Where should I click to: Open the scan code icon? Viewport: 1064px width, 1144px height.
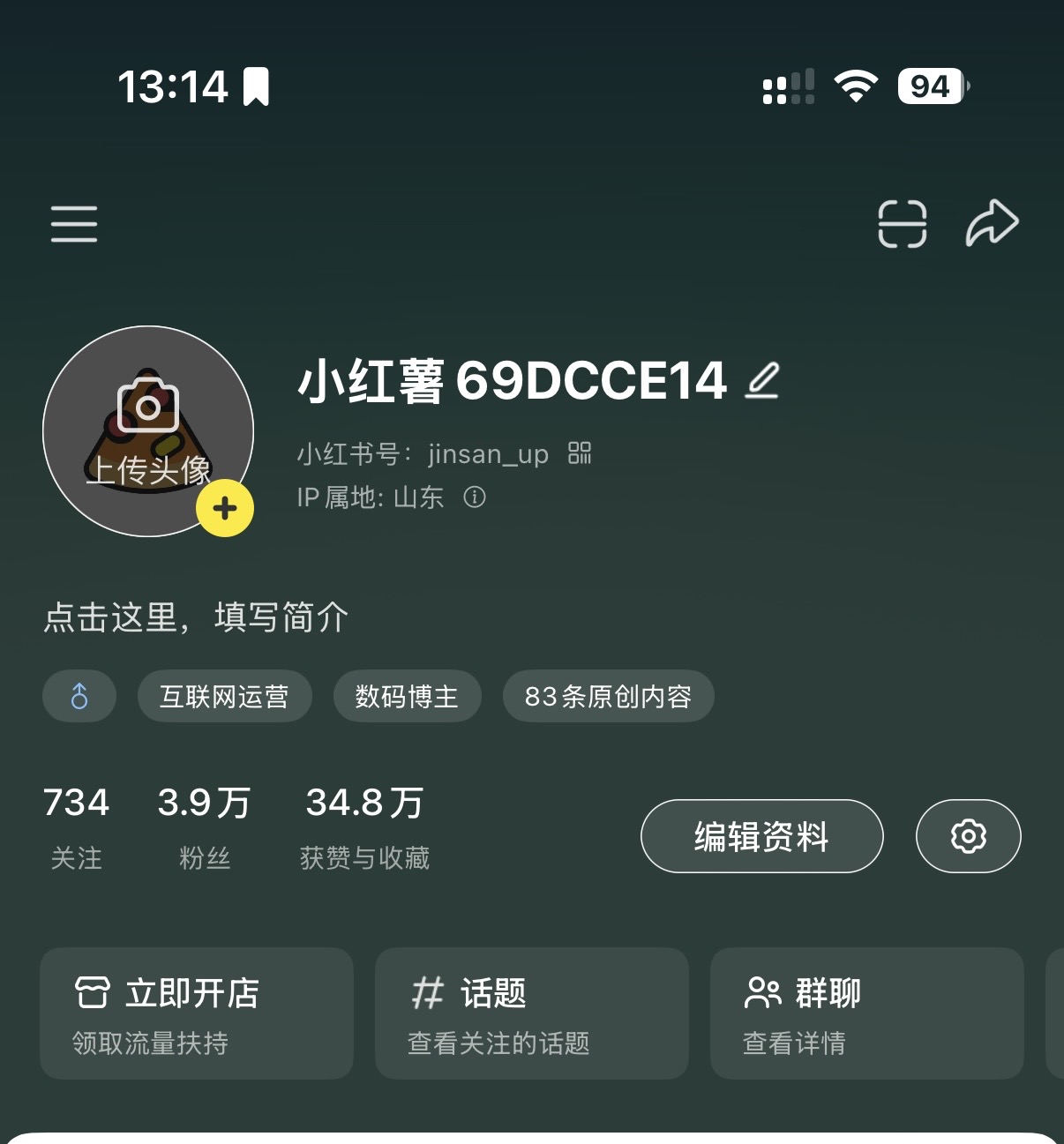tap(902, 224)
